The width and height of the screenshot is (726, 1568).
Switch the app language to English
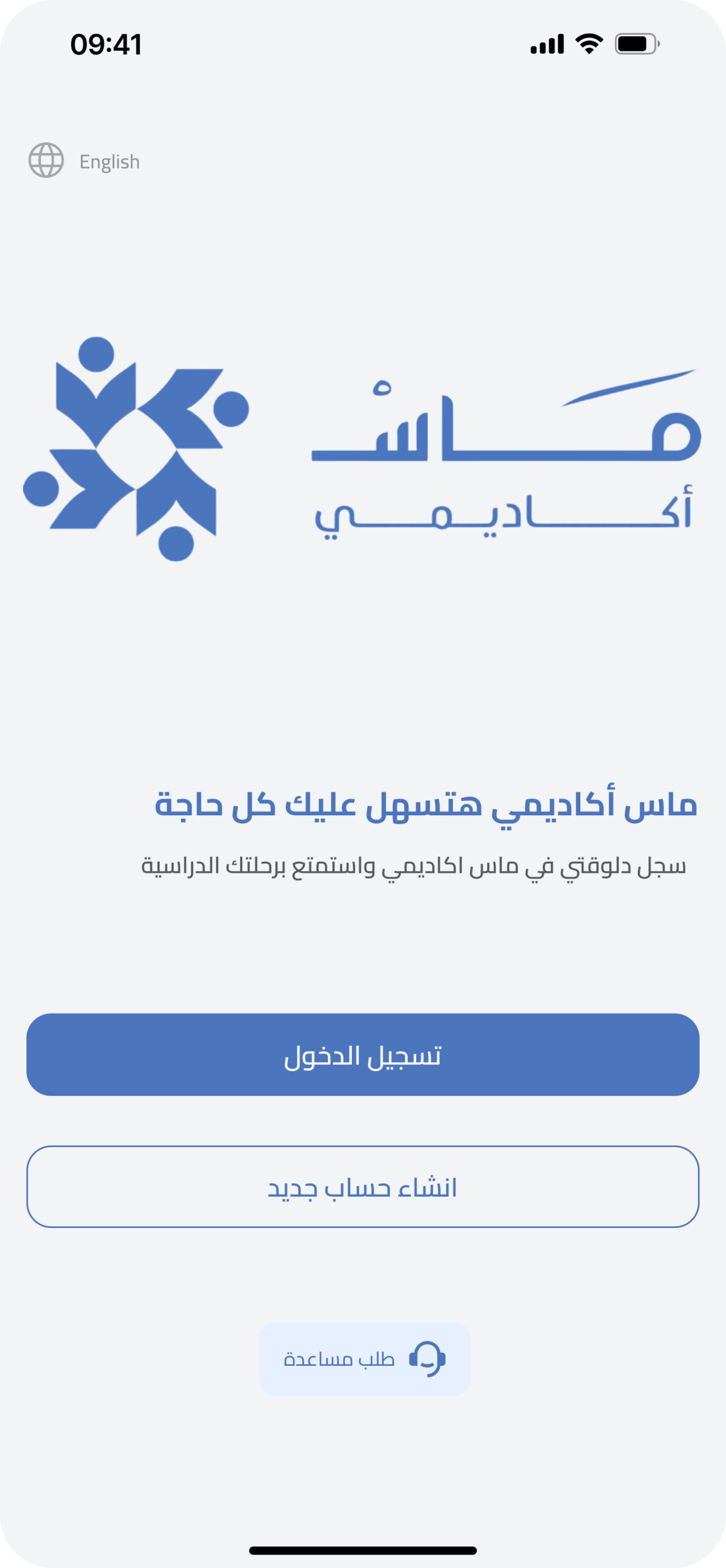pos(86,161)
